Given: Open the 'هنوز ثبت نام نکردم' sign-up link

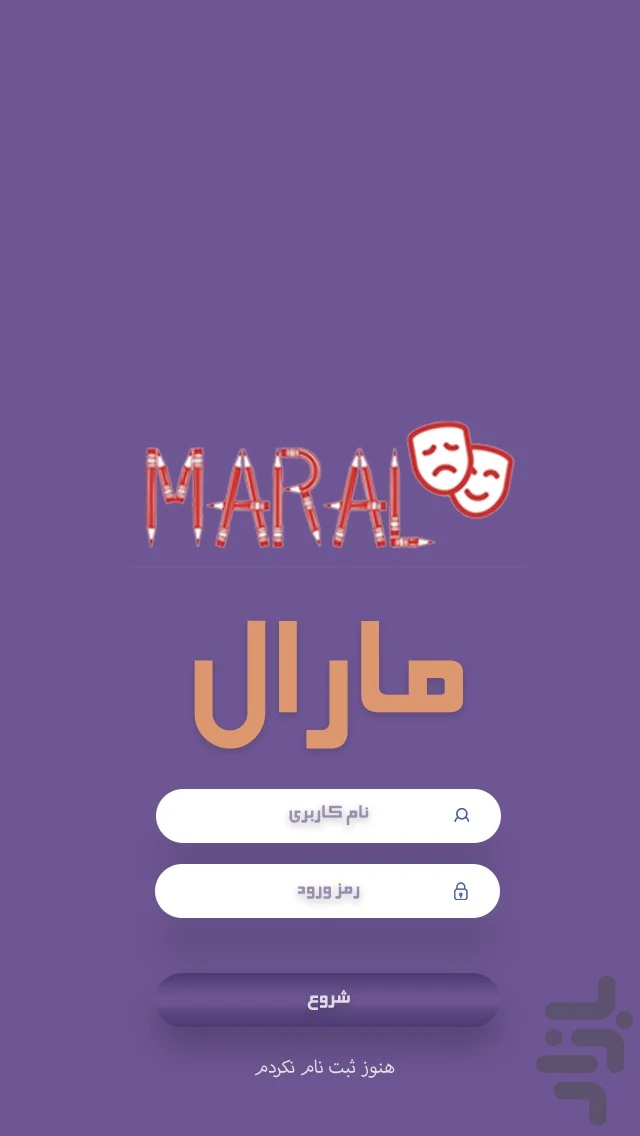Looking at the screenshot, I should (325, 1068).
